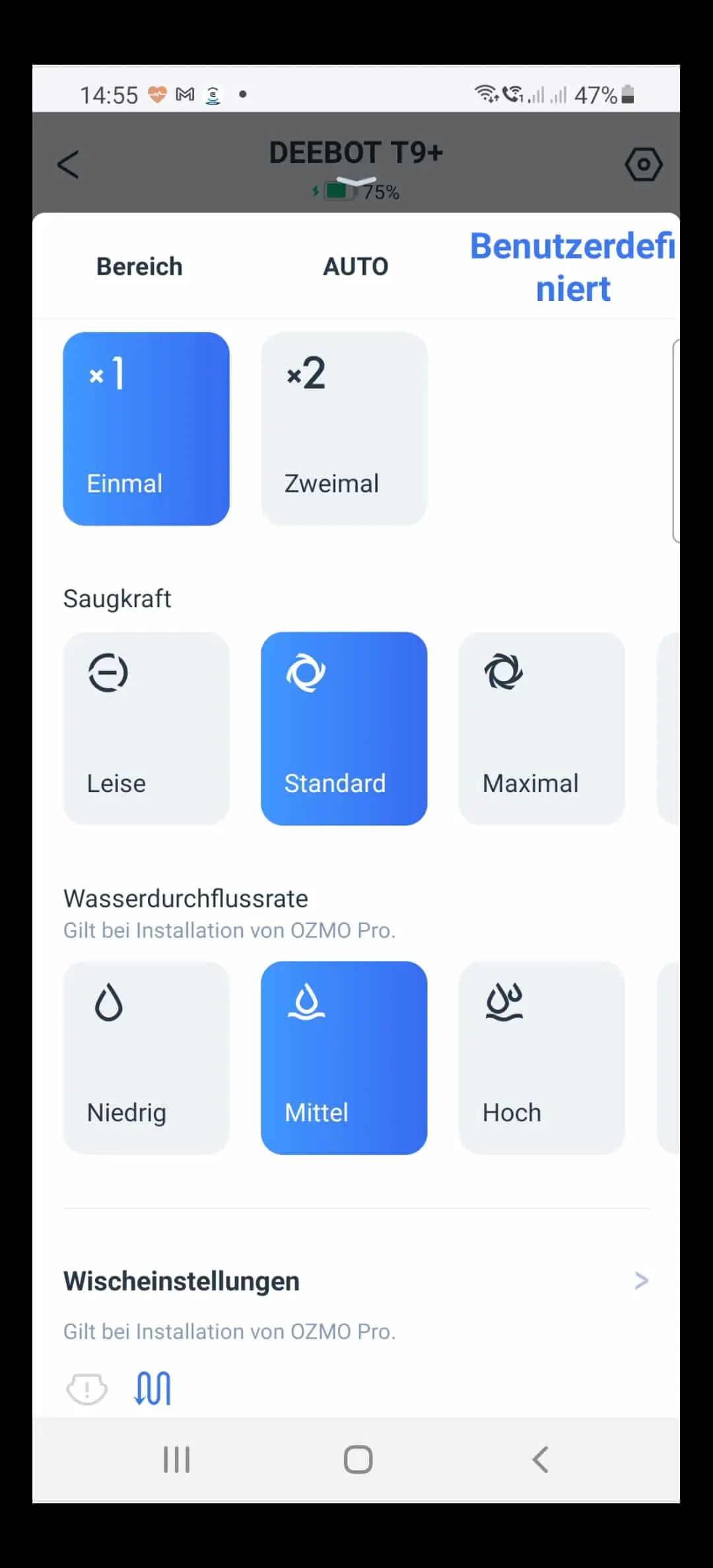The width and height of the screenshot is (713, 1568).
Task: Tap the system home button
Action: (x=358, y=1459)
